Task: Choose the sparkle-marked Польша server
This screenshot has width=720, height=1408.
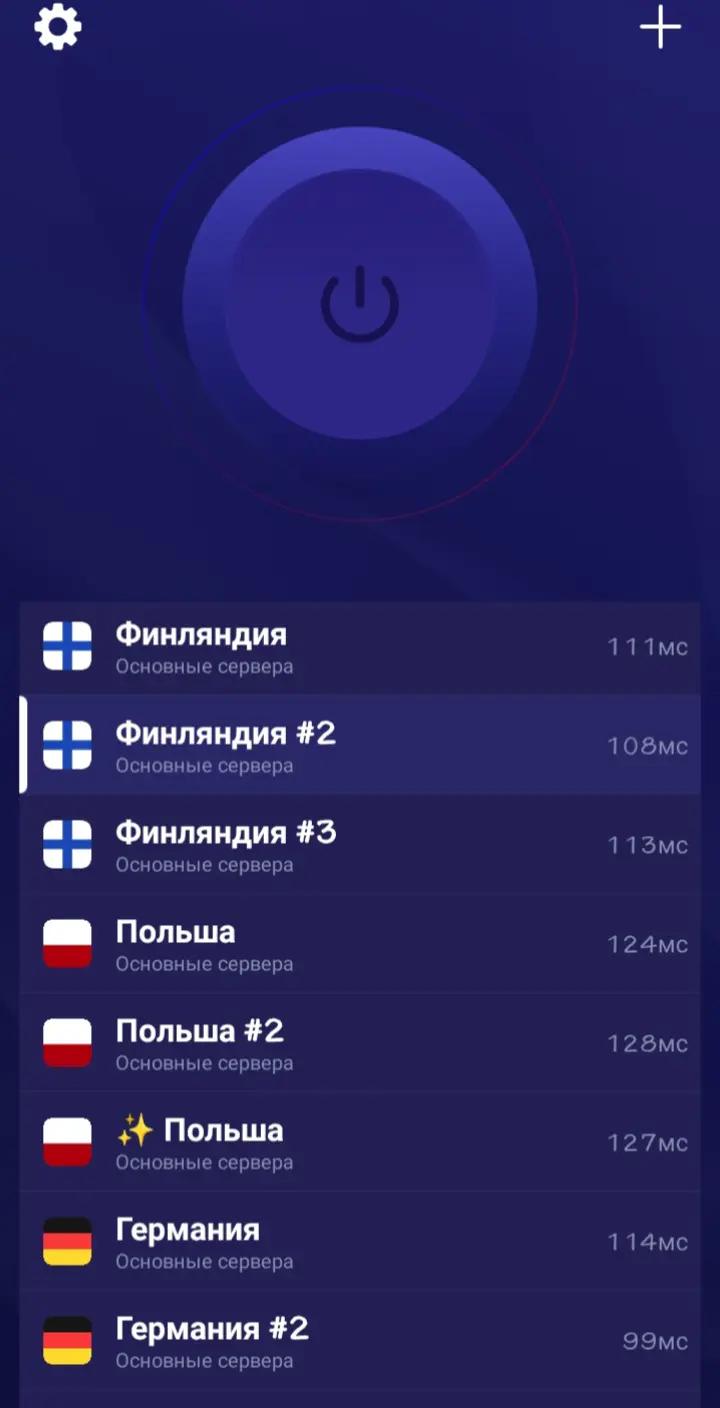Action: point(360,1142)
